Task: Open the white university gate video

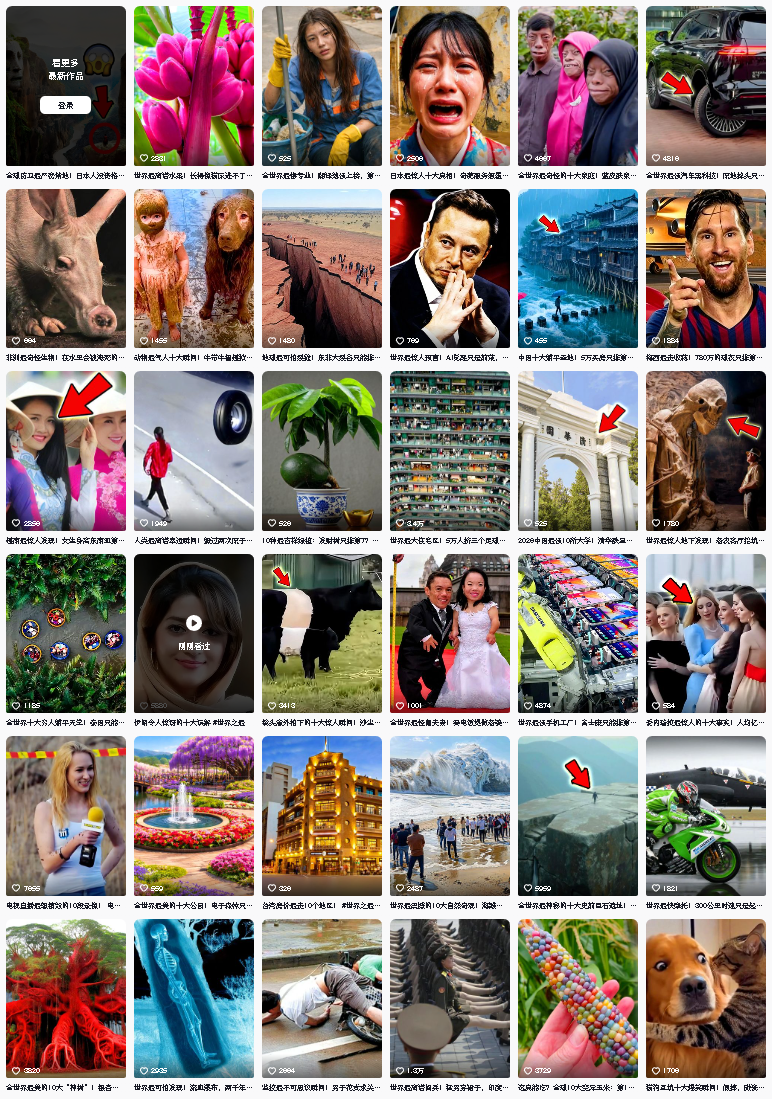Action: (x=577, y=451)
